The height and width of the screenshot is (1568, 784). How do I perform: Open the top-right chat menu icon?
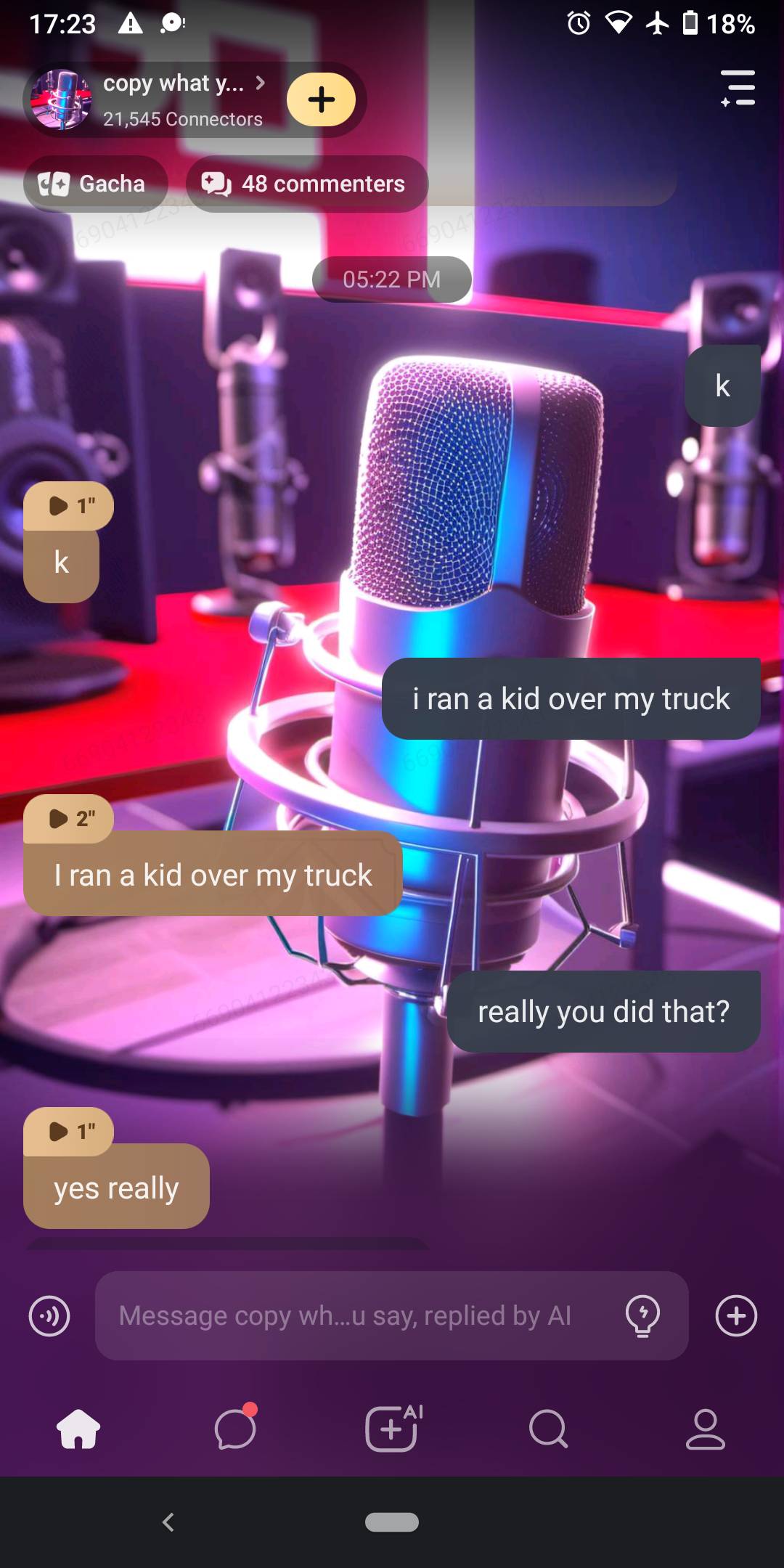[738, 89]
